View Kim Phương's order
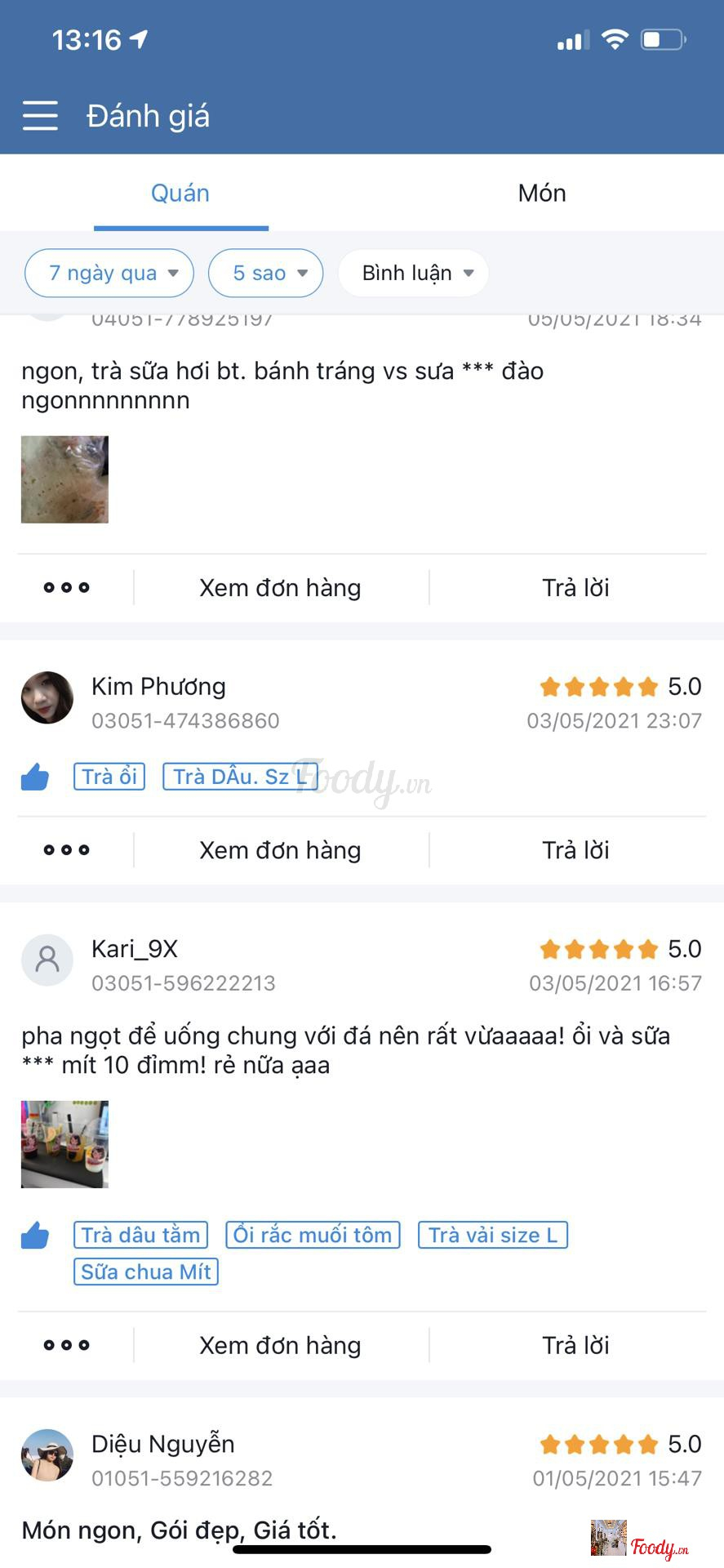This screenshot has height=1568, width=724. click(x=280, y=850)
